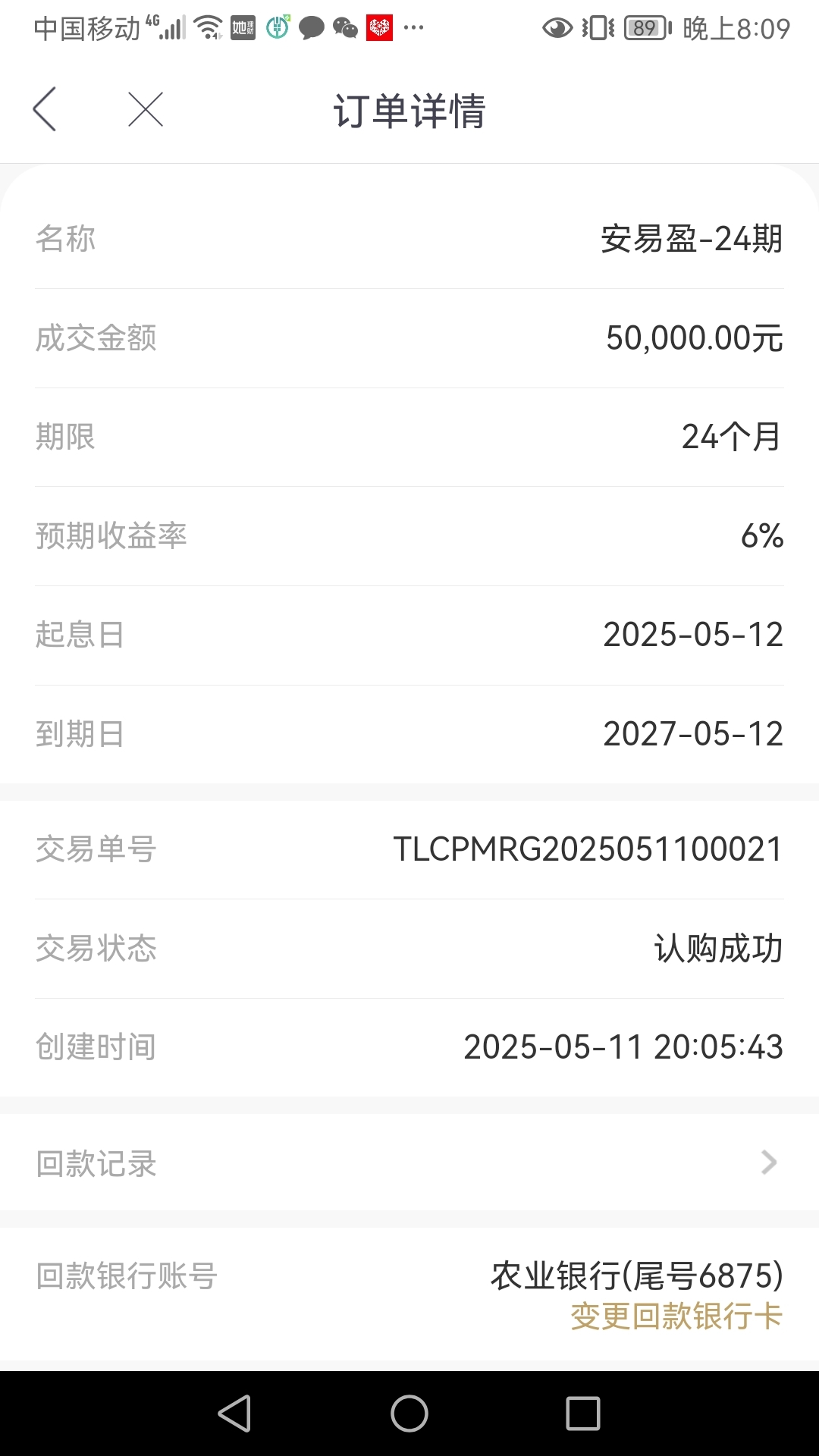The height and width of the screenshot is (1456, 819).
Task: Go back using the top-left arrow
Action: point(45,109)
